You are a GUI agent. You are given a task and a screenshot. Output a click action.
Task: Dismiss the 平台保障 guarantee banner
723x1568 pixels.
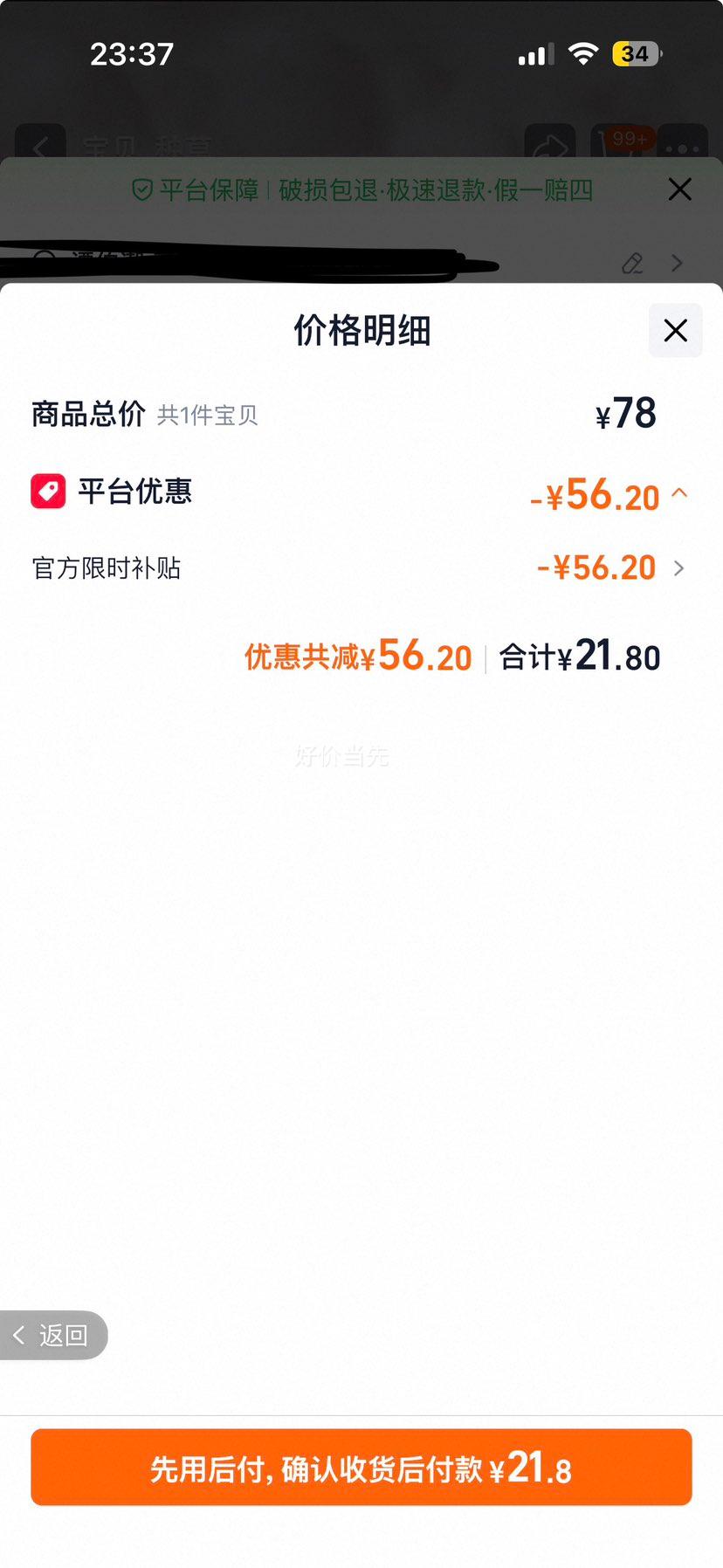[679, 189]
